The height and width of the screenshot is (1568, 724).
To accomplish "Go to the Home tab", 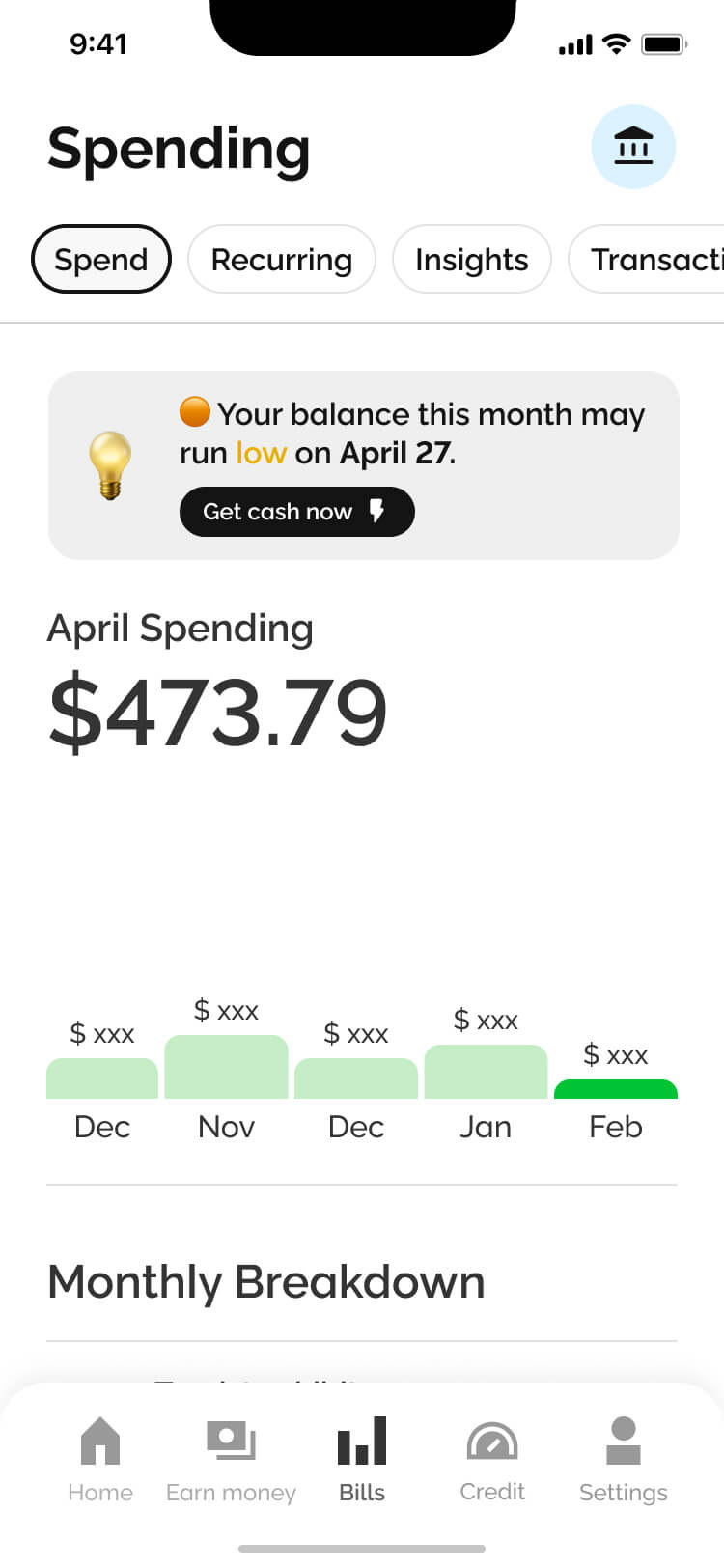I will 100,1459.
